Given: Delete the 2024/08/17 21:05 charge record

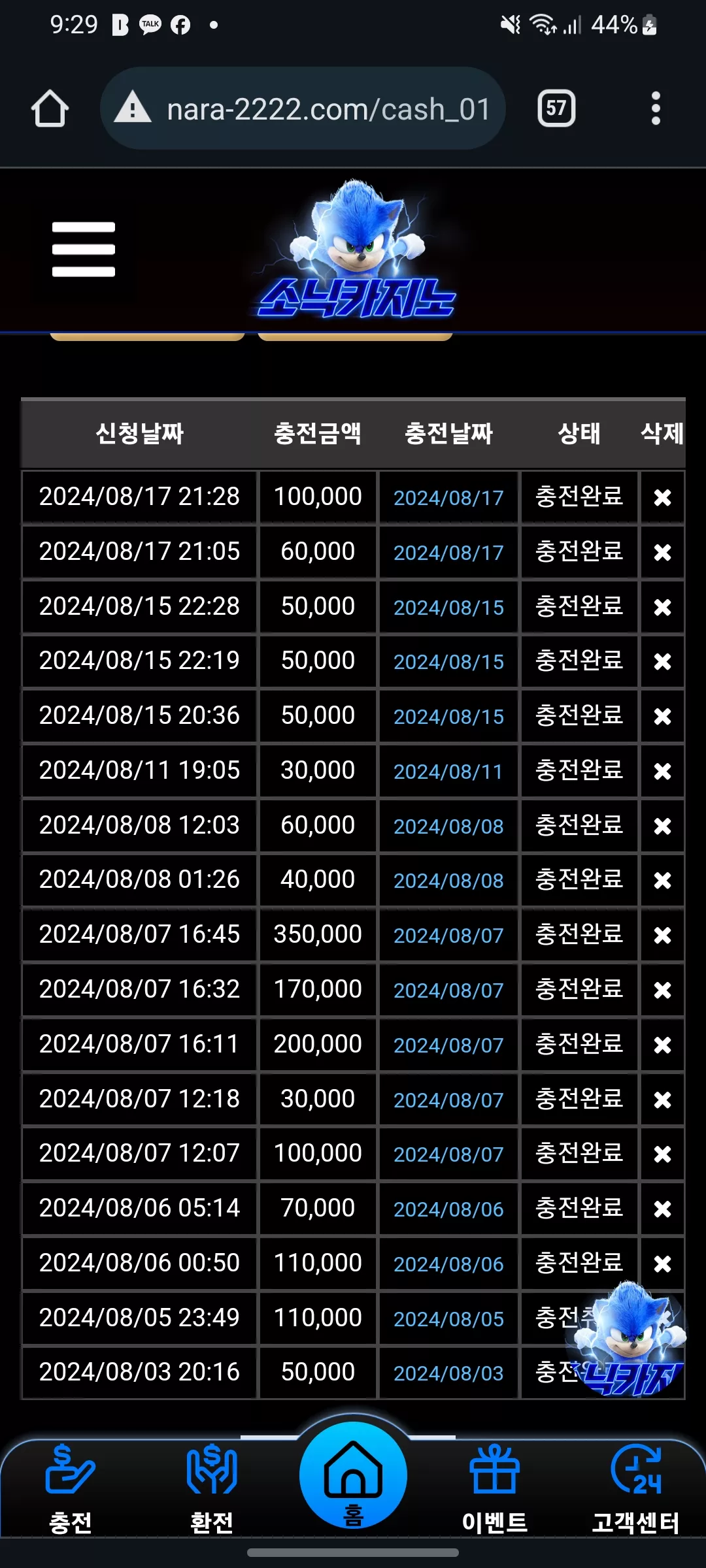Looking at the screenshot, I should point(662,553).
